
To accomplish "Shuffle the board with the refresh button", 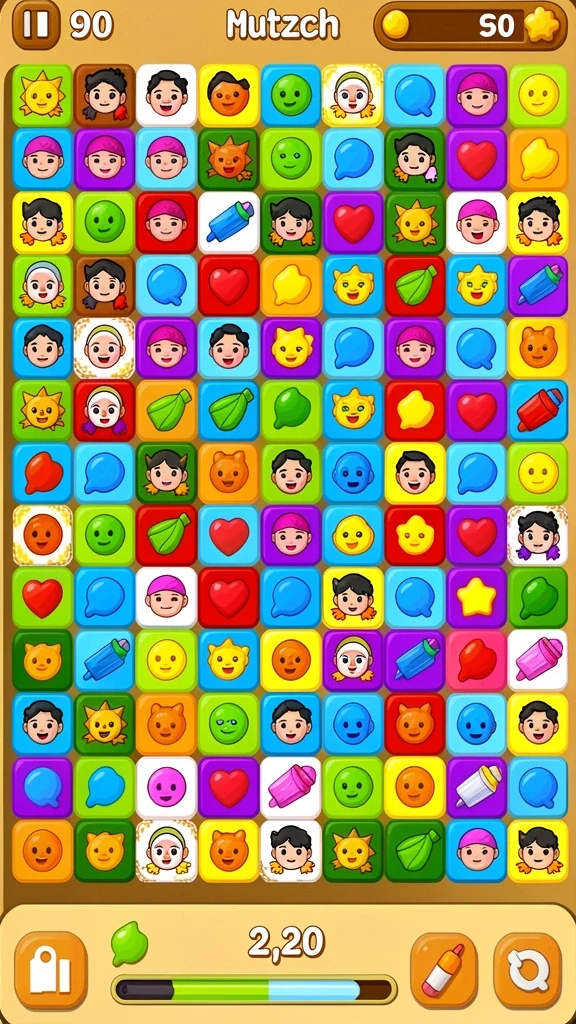I will coord(527,970).
